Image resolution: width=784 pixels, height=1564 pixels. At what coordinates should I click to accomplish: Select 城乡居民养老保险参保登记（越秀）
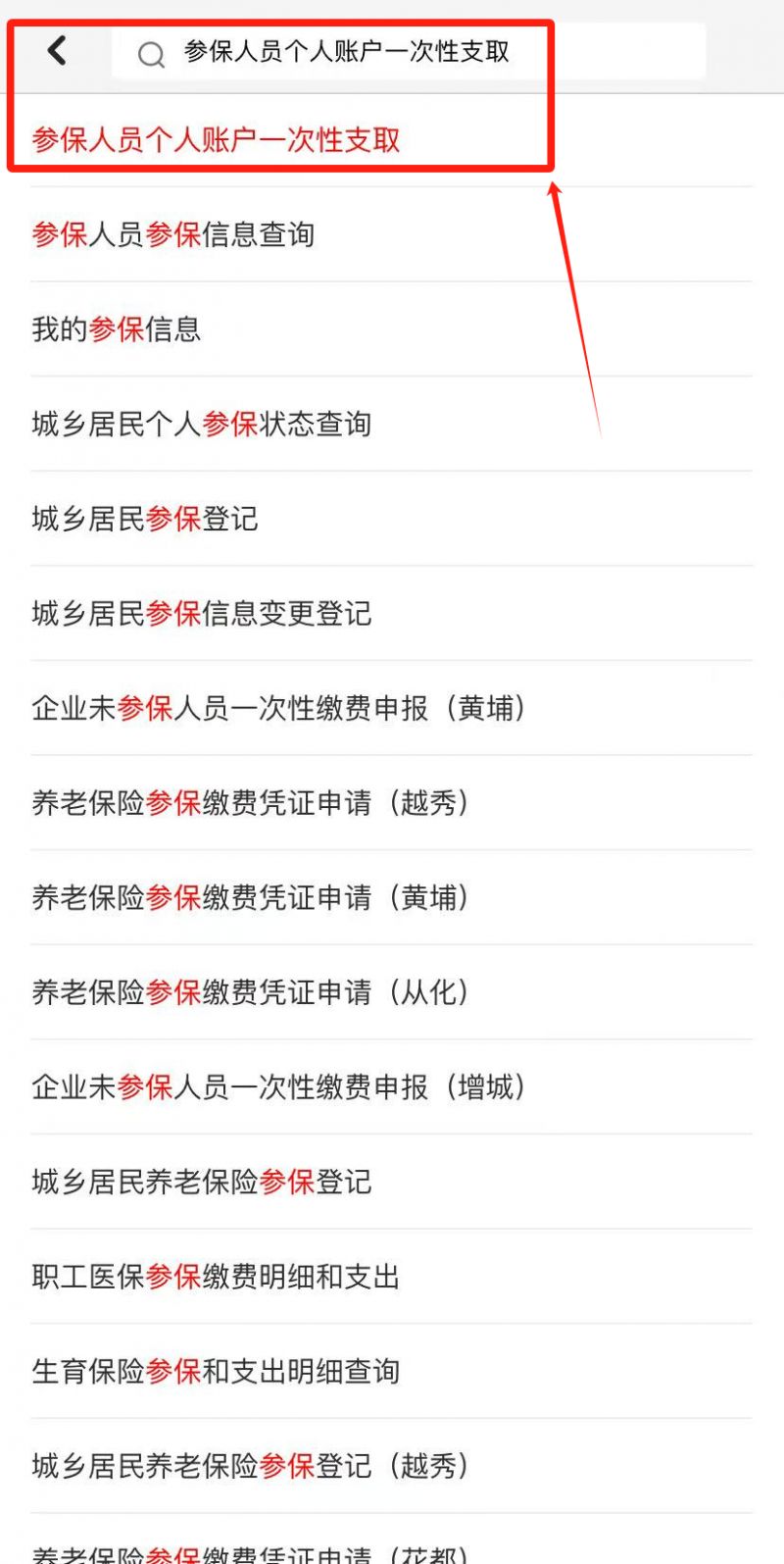pyautogui.click(x=251, y=1466)
